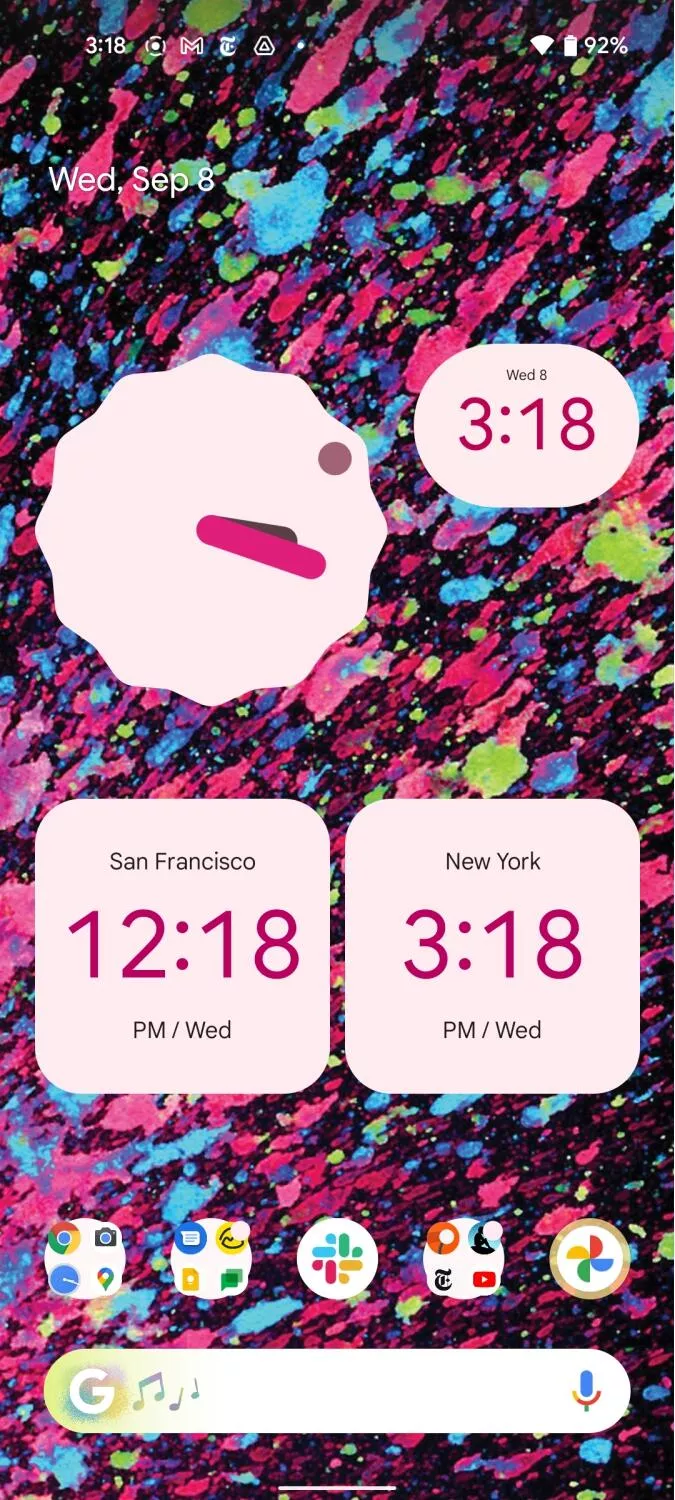Open the folder containing Chrome and Camera
This screenshot has height=1500, width=675.
[x=84, y=1259]
